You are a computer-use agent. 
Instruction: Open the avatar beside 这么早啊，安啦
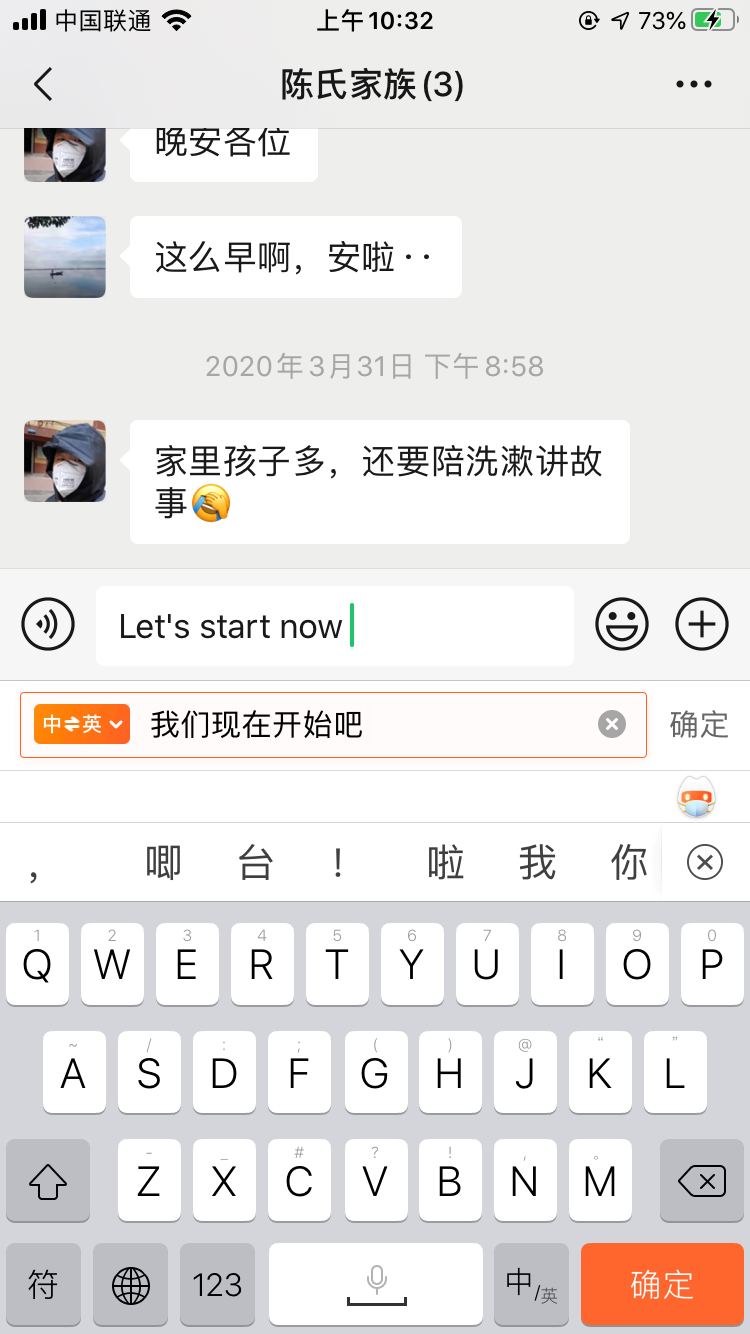tap(65, 257)
